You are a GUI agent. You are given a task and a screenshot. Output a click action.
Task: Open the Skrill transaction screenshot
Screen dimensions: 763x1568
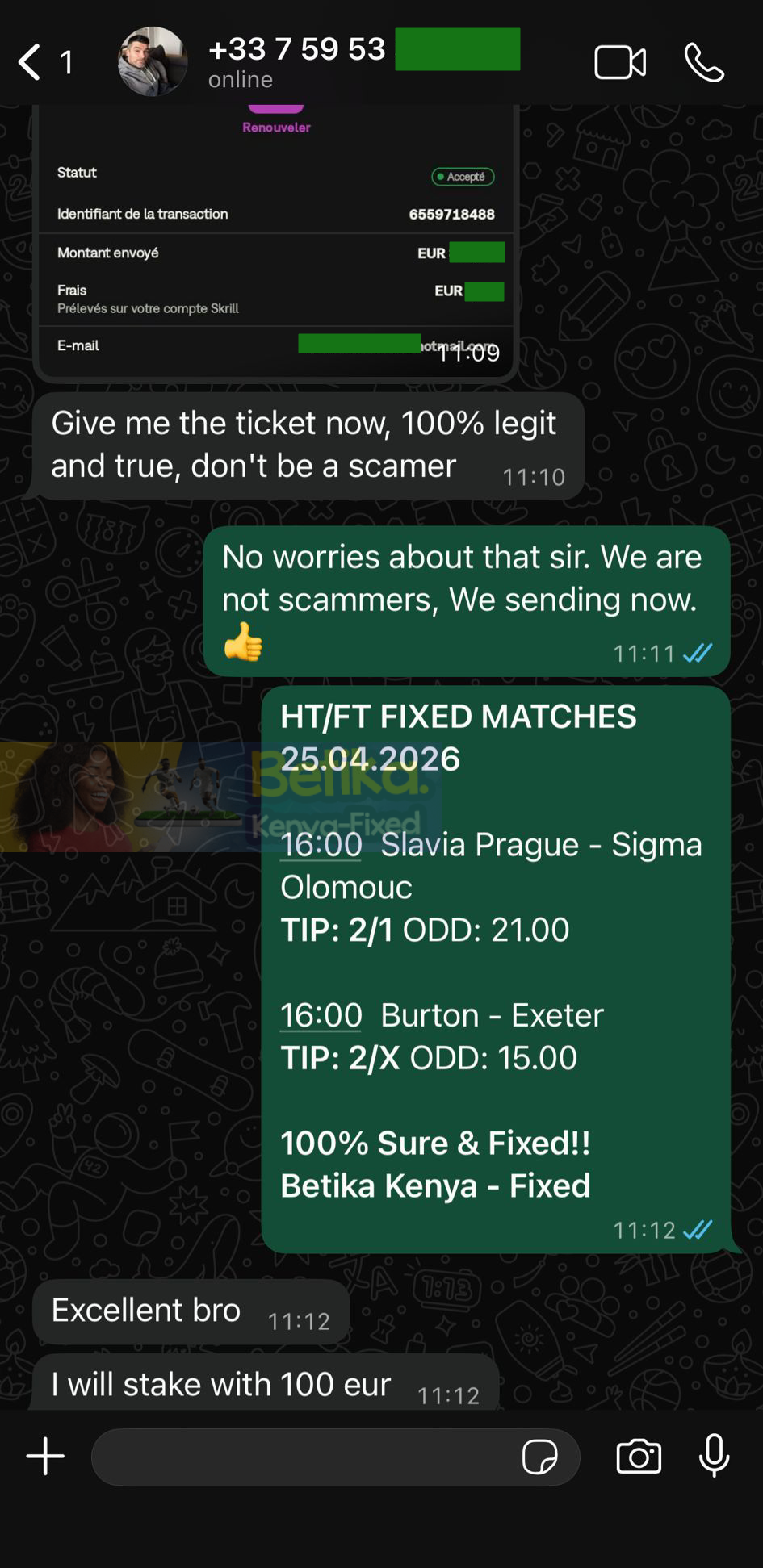point(276,242)
